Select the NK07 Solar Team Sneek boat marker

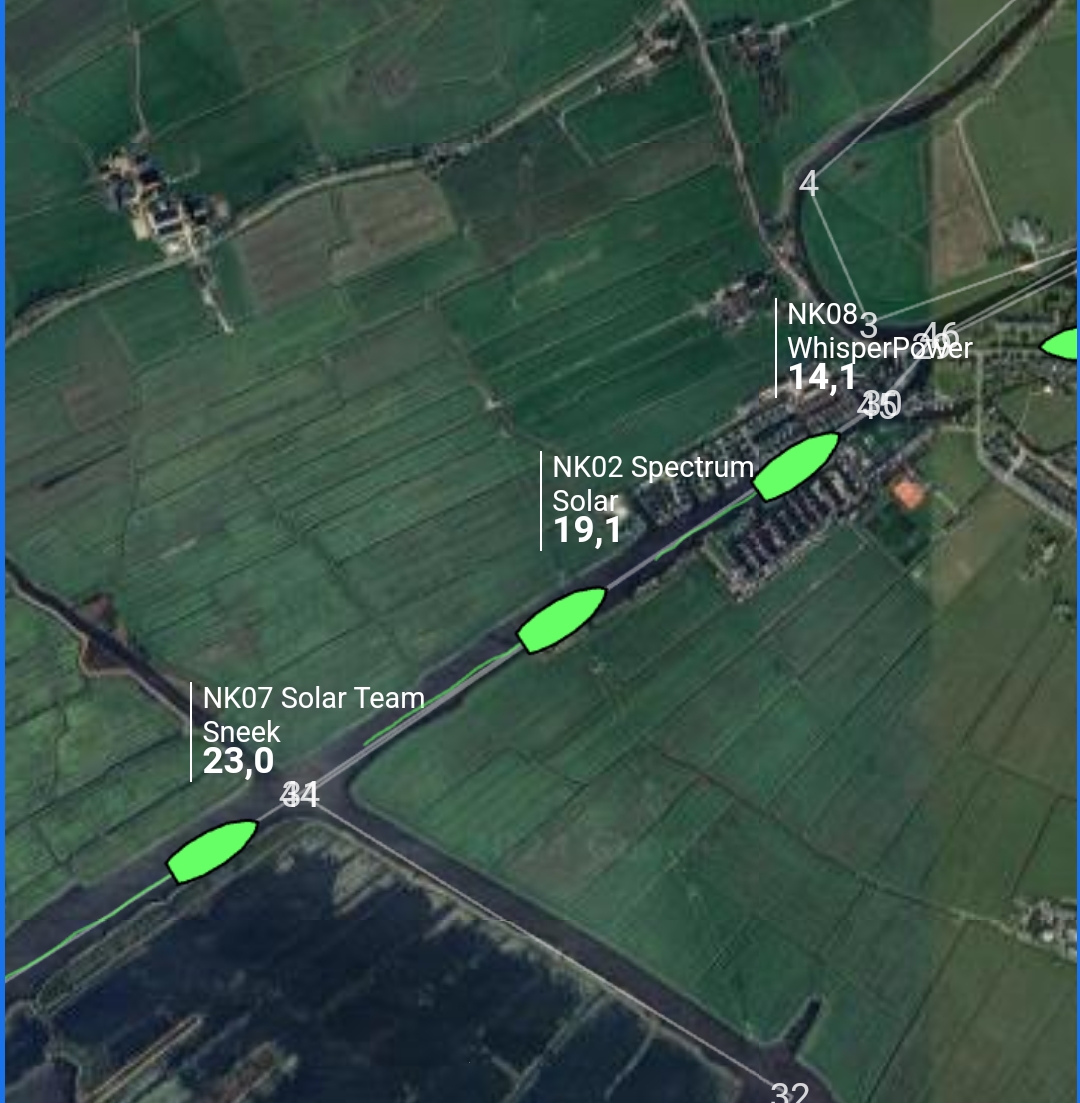click(x=211, y=850)
